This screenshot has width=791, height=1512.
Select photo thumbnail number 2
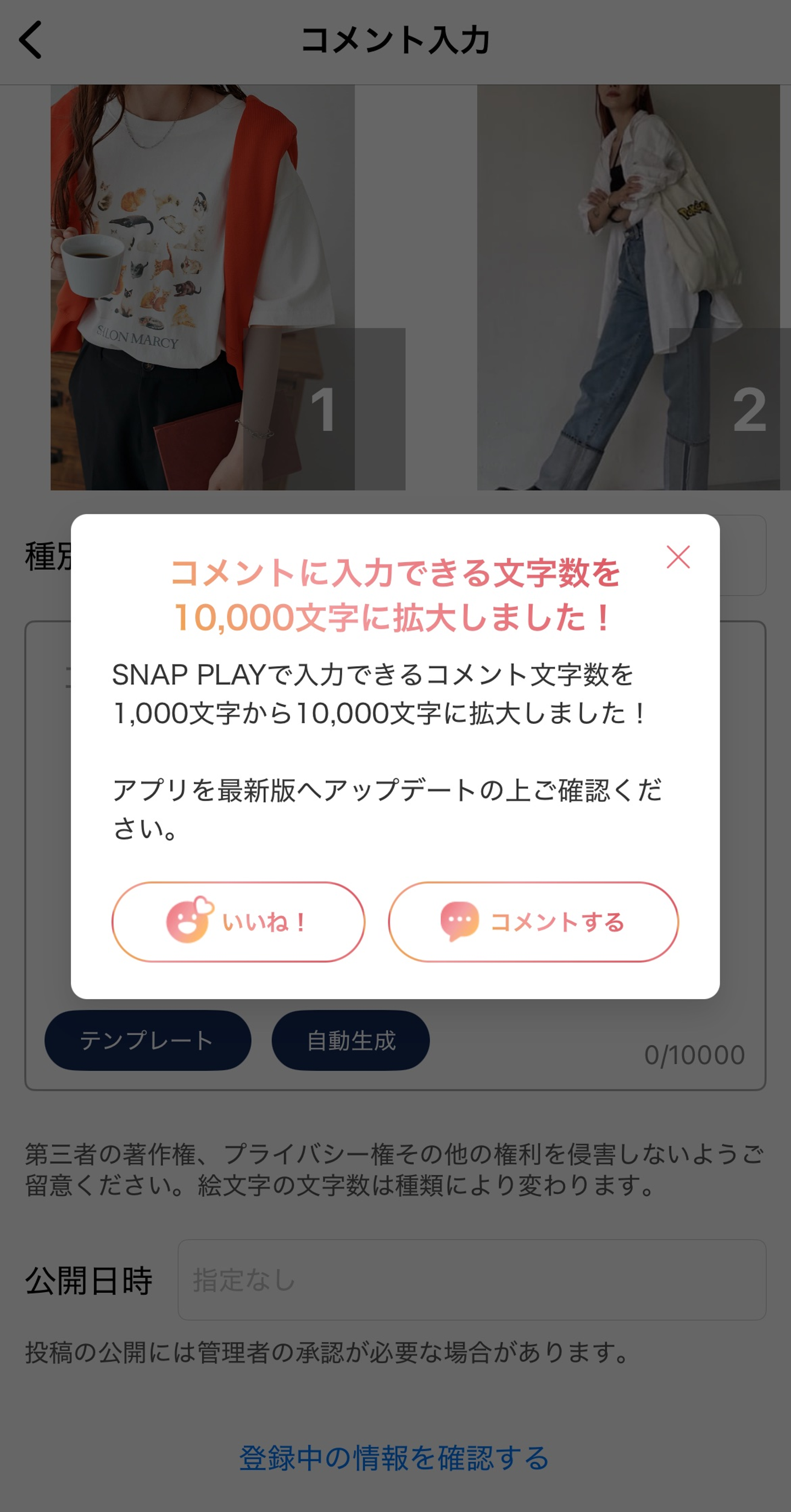(x=628, y=287)
